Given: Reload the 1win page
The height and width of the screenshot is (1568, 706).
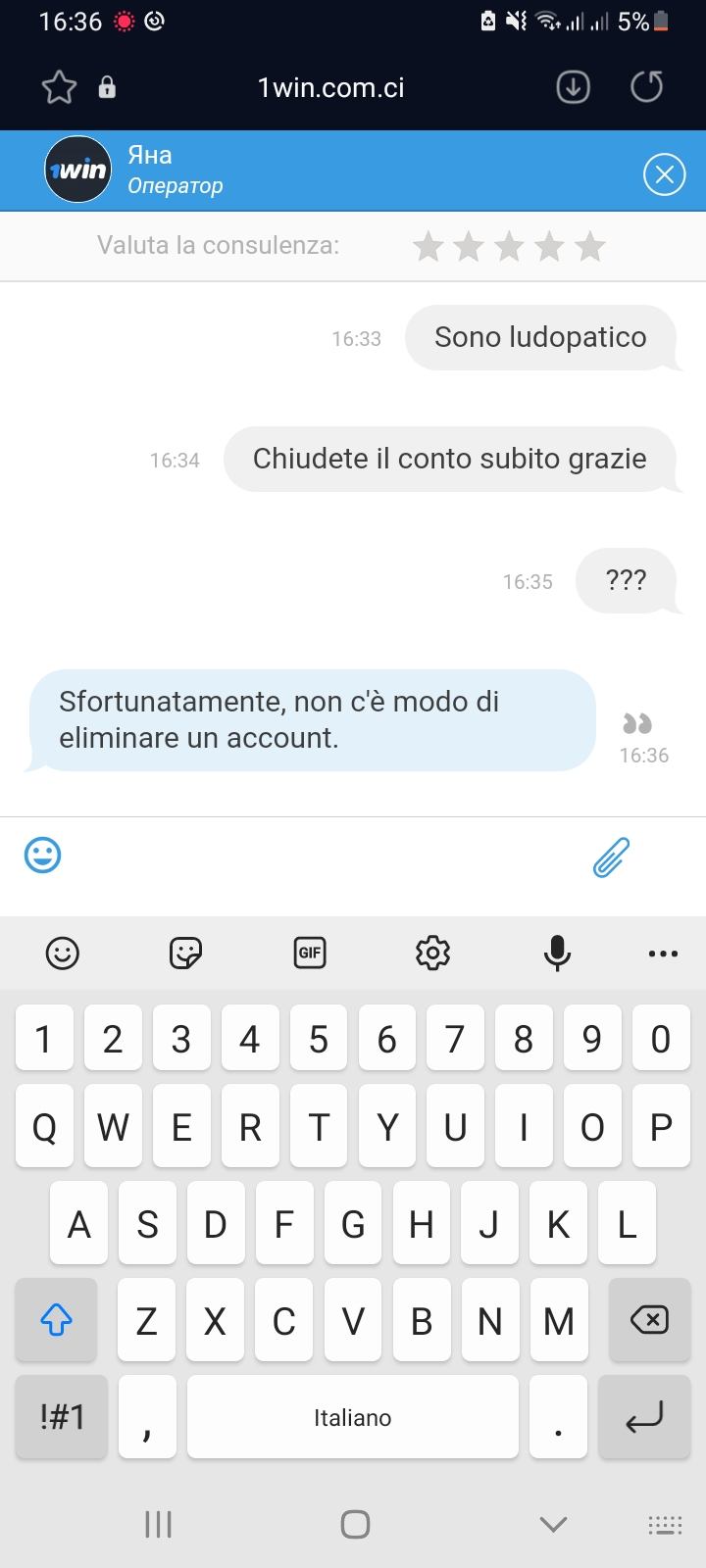Looking at the screenshot, I should pyautogui.click(x=646, y=87).
